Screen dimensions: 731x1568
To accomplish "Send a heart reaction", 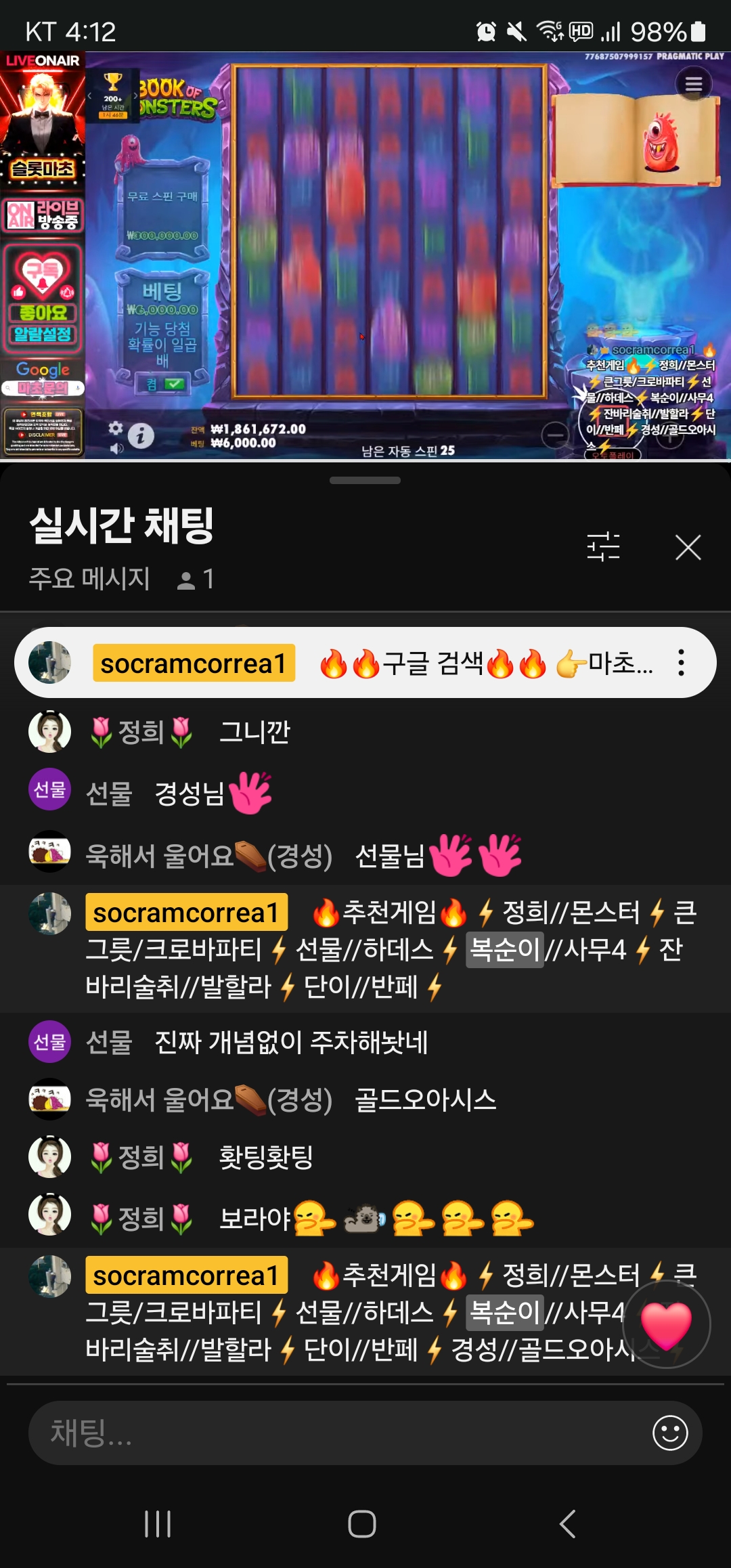I will (x=666, y=1324).
